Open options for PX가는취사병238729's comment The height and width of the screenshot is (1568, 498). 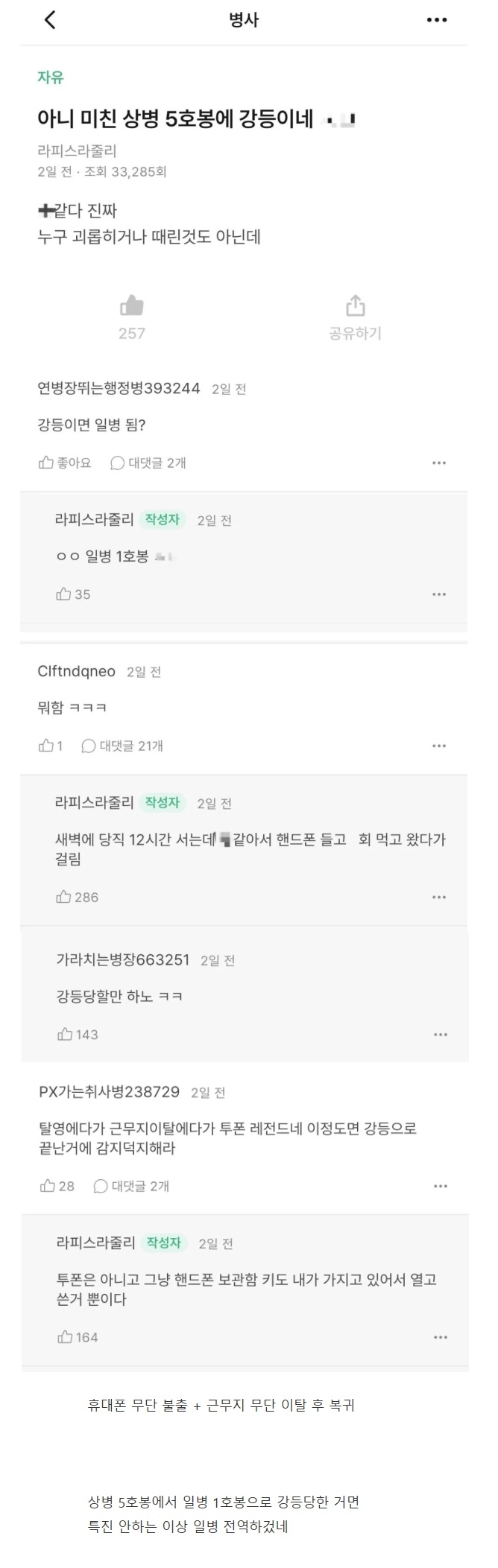[x=441, y=1186]
